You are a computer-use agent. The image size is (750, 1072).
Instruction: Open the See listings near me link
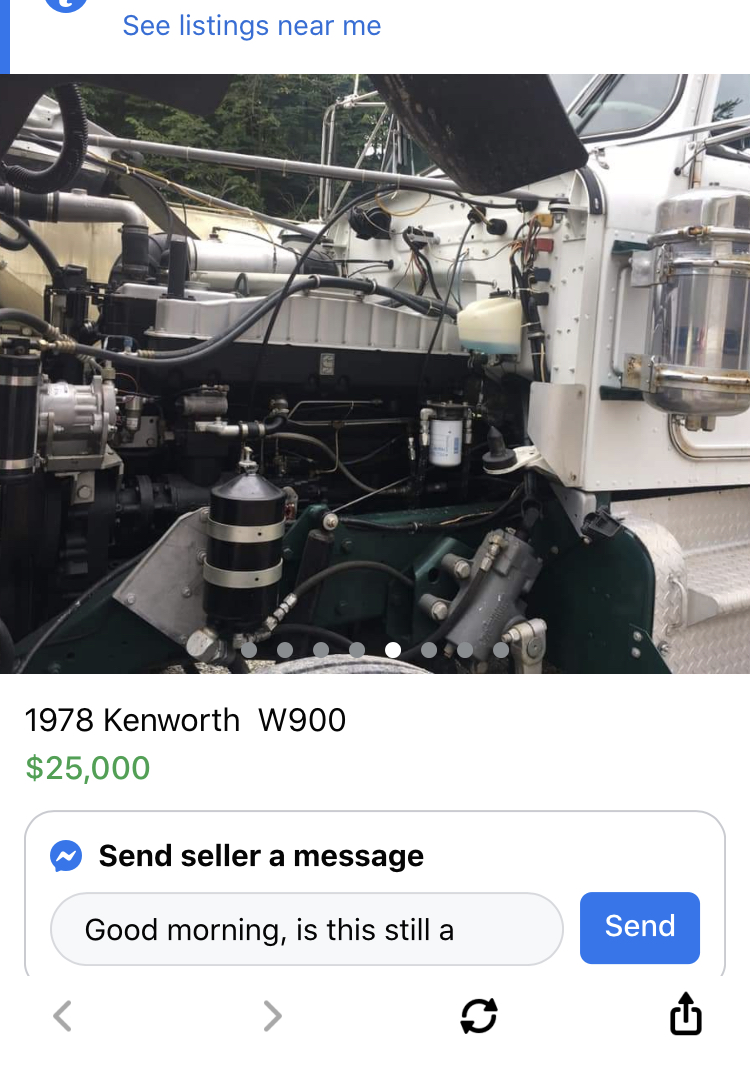251,26
